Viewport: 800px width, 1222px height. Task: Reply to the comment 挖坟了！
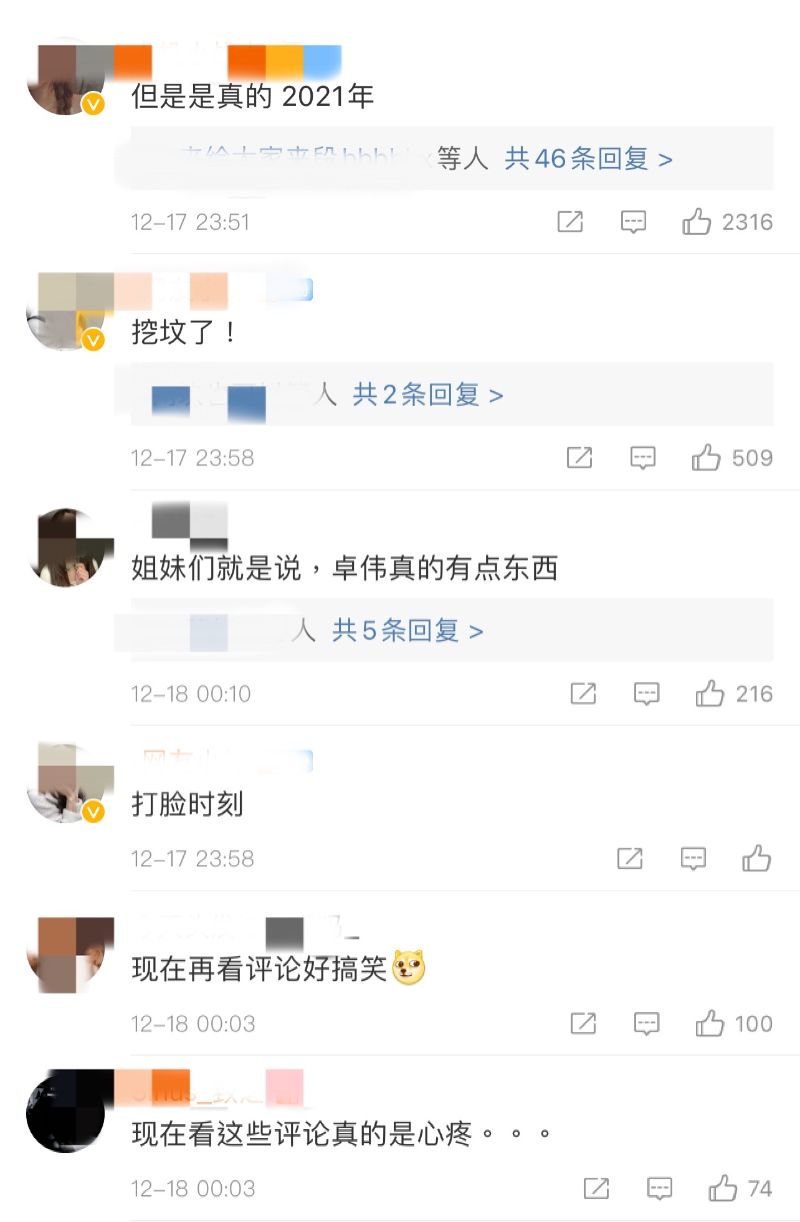pos(643,458)
